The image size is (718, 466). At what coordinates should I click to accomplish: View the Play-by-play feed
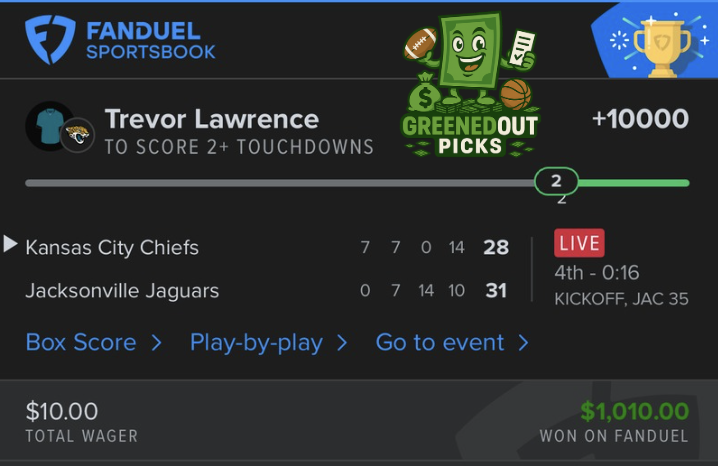click(x=268, y=343)
